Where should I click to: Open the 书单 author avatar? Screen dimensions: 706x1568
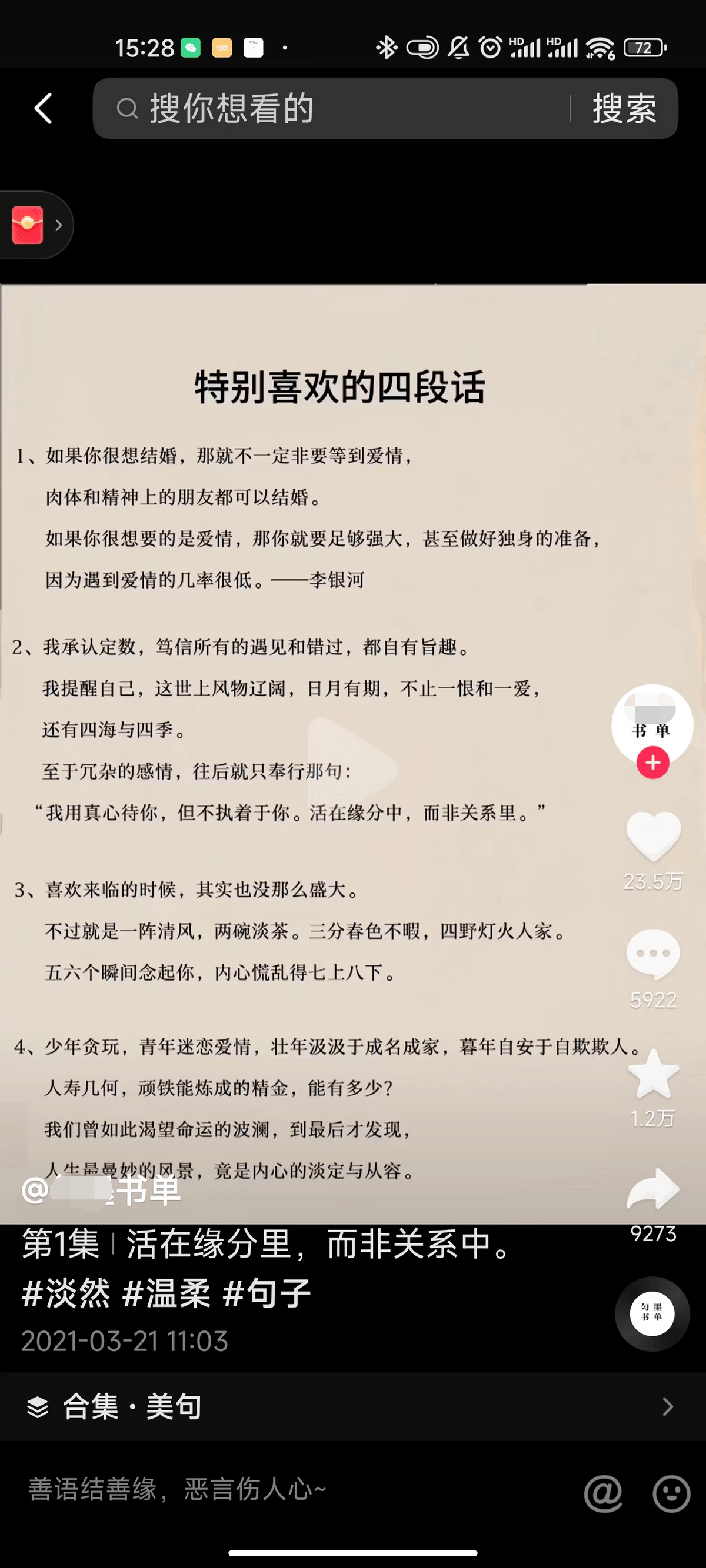point(652,722)
